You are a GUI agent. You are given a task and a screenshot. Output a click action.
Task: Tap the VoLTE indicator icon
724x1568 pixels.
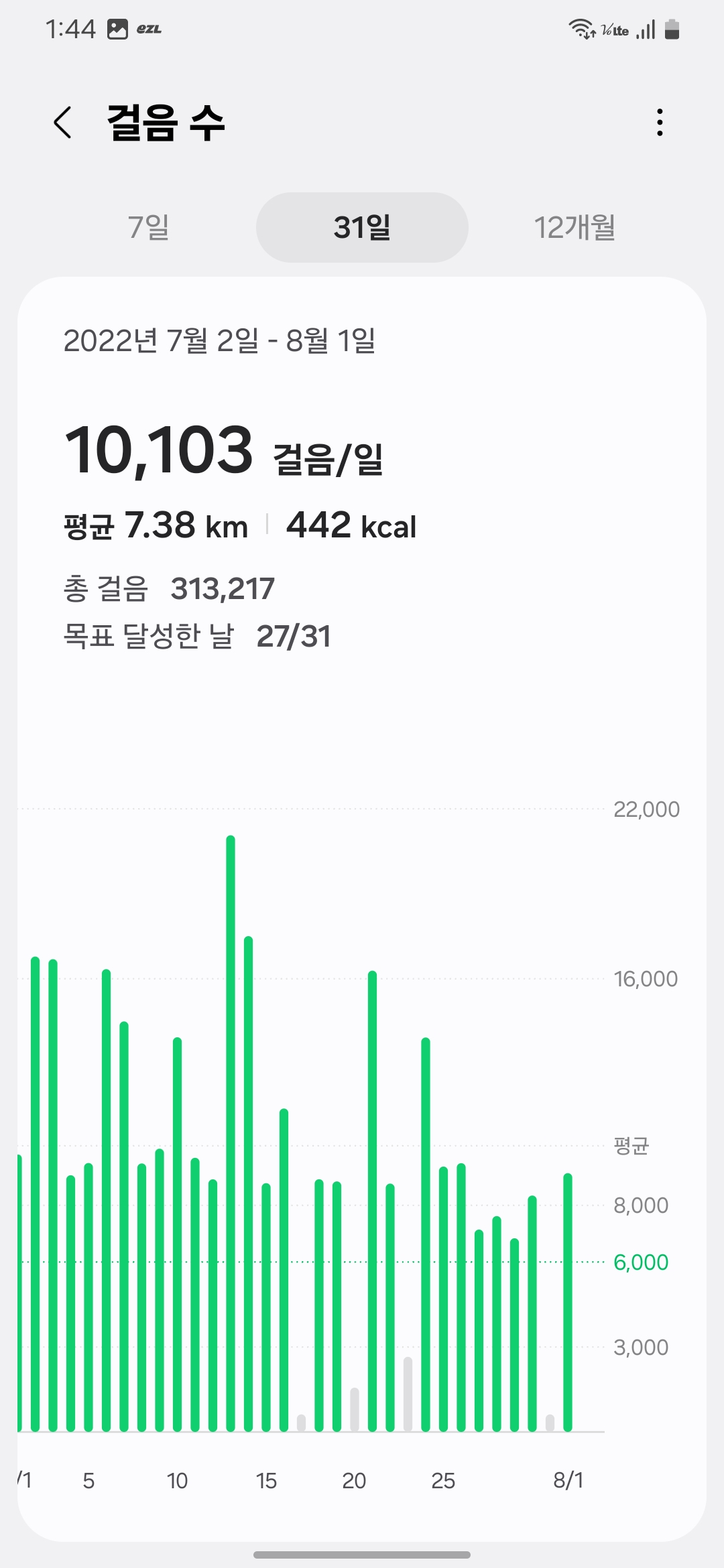click(x=613, y=29)
